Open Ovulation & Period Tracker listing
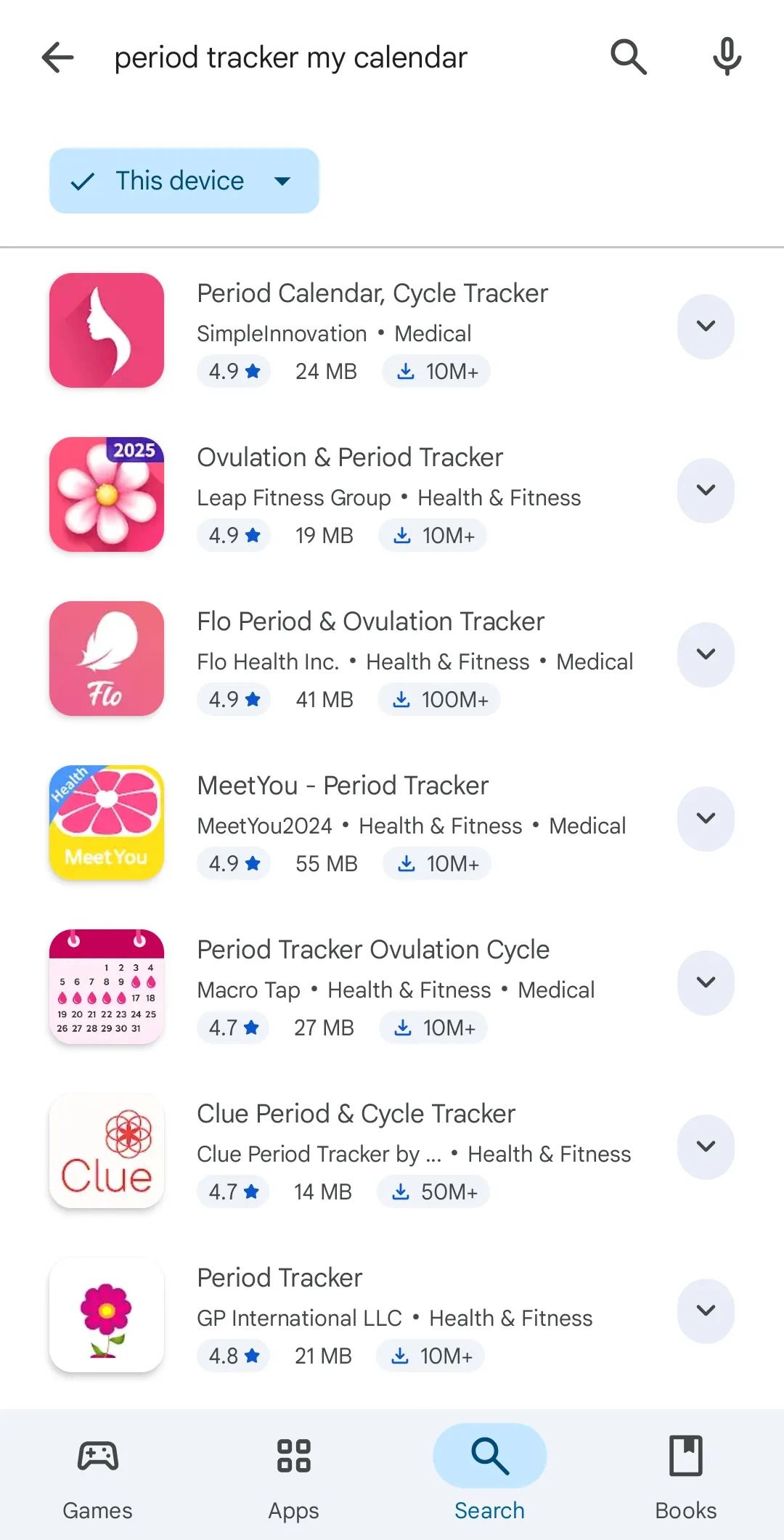The image size is (784, 1540). point(350,458)
